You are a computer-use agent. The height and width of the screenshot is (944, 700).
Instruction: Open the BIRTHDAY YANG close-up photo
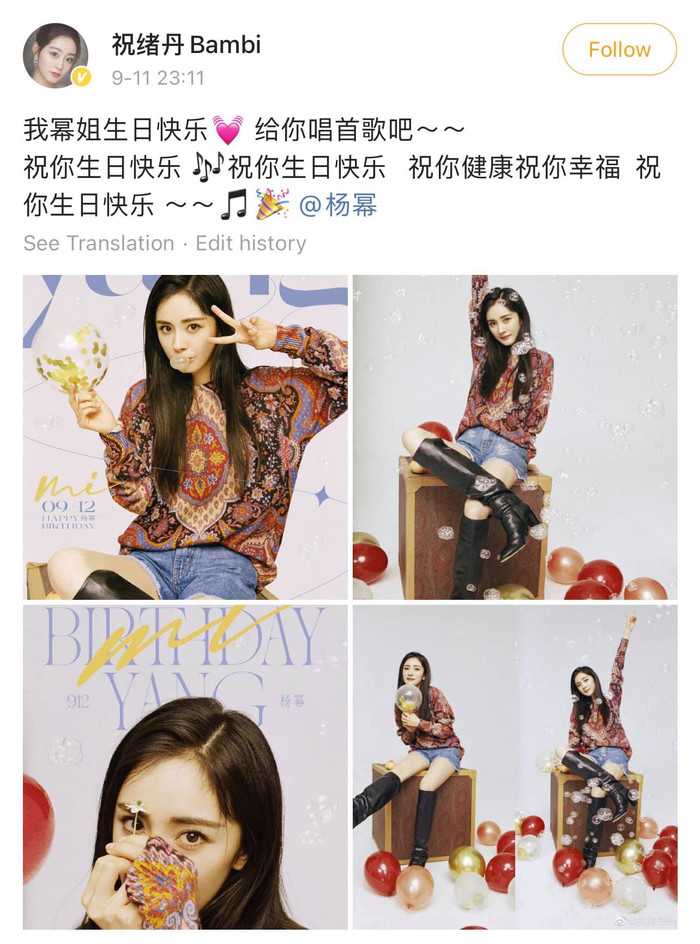coord(185,766)
